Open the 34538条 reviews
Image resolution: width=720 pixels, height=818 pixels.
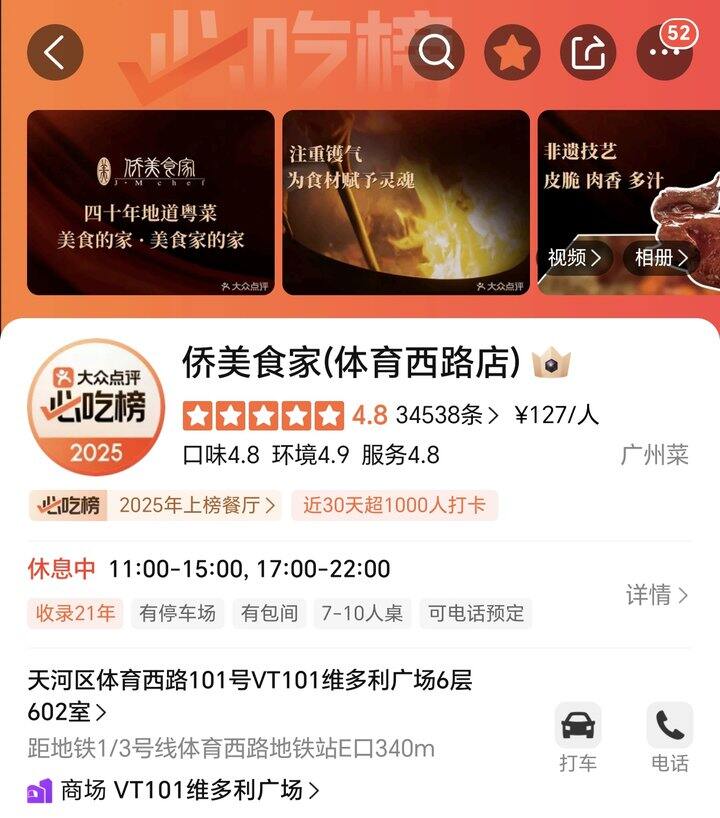tap(446, 415)
